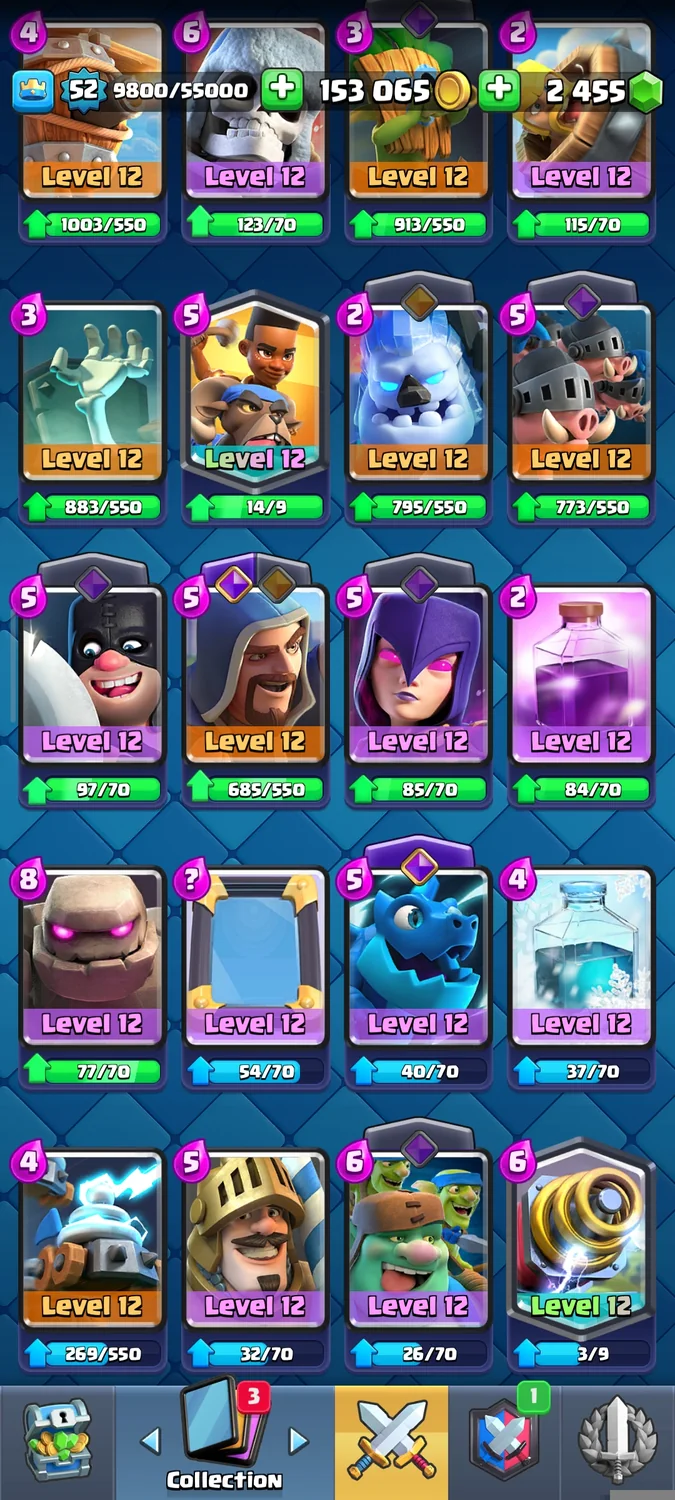Open the Clan shield tab with notification
This screenshot has width=675, height=1500.
point(504,1440)
